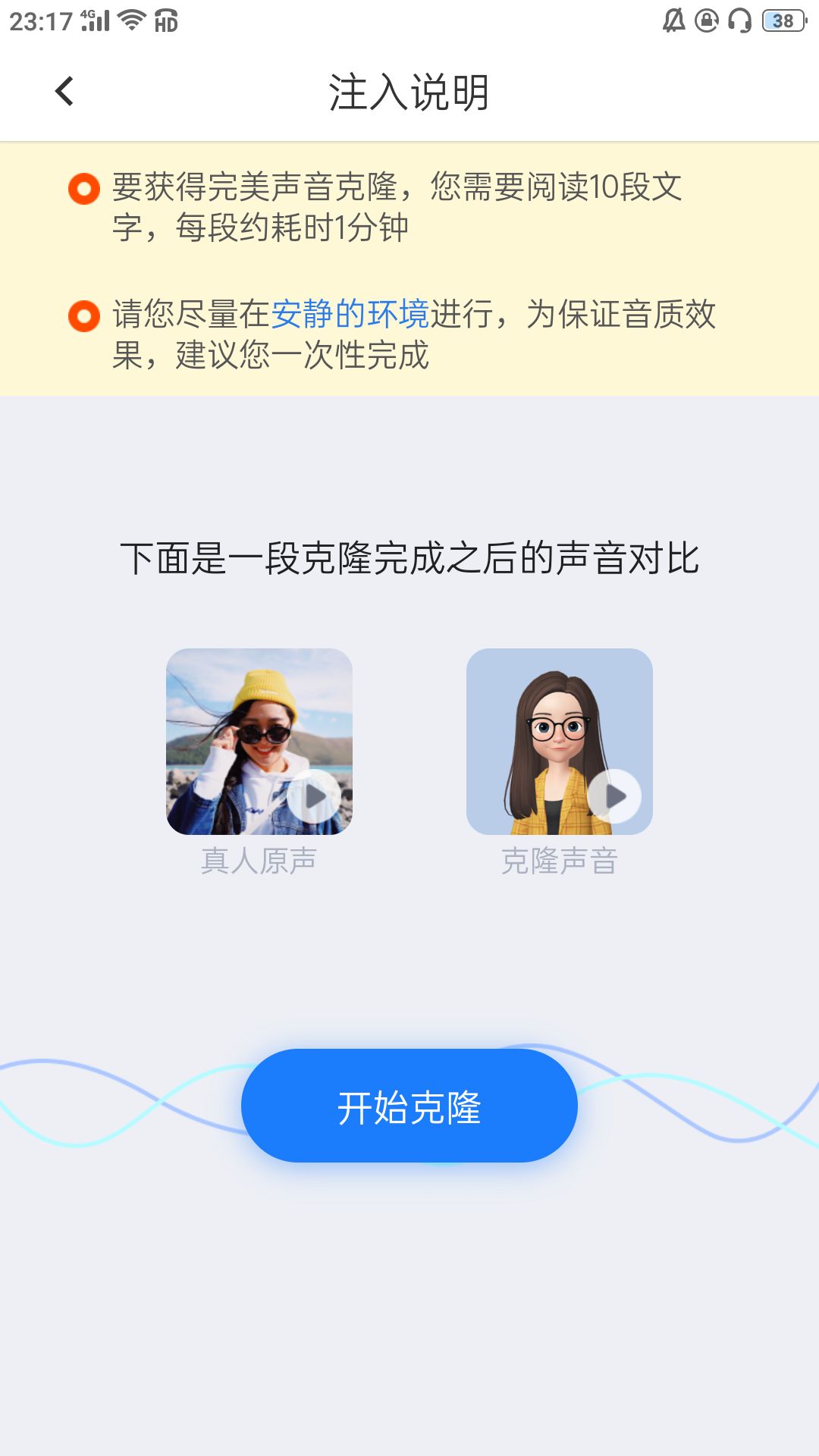Open the 安静的环境 blue link
Image resolution: width=819 pixels, height=1456 pixels.
click(x=352, y=313)
